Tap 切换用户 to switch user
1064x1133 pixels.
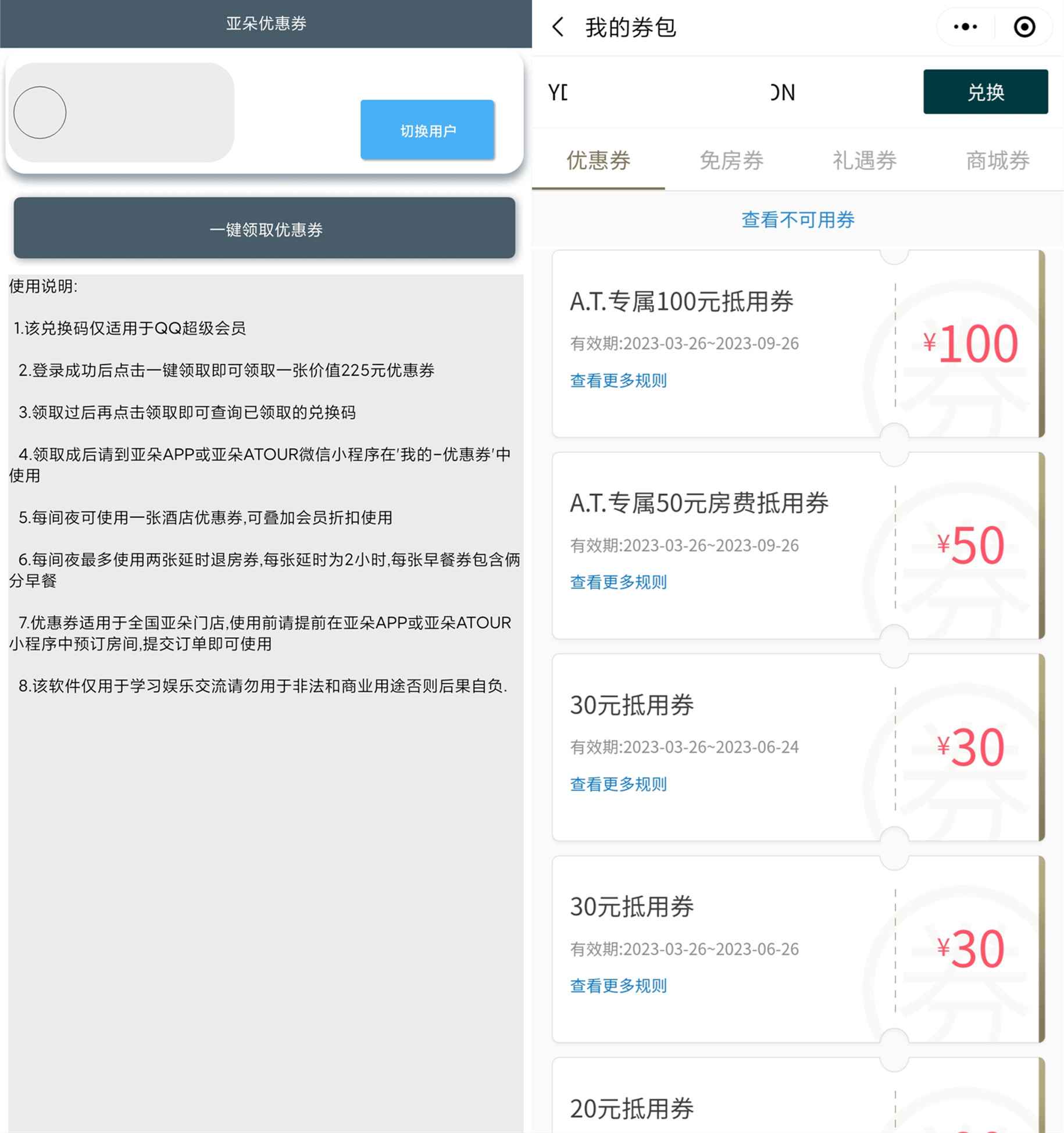[x=427, y=130]
